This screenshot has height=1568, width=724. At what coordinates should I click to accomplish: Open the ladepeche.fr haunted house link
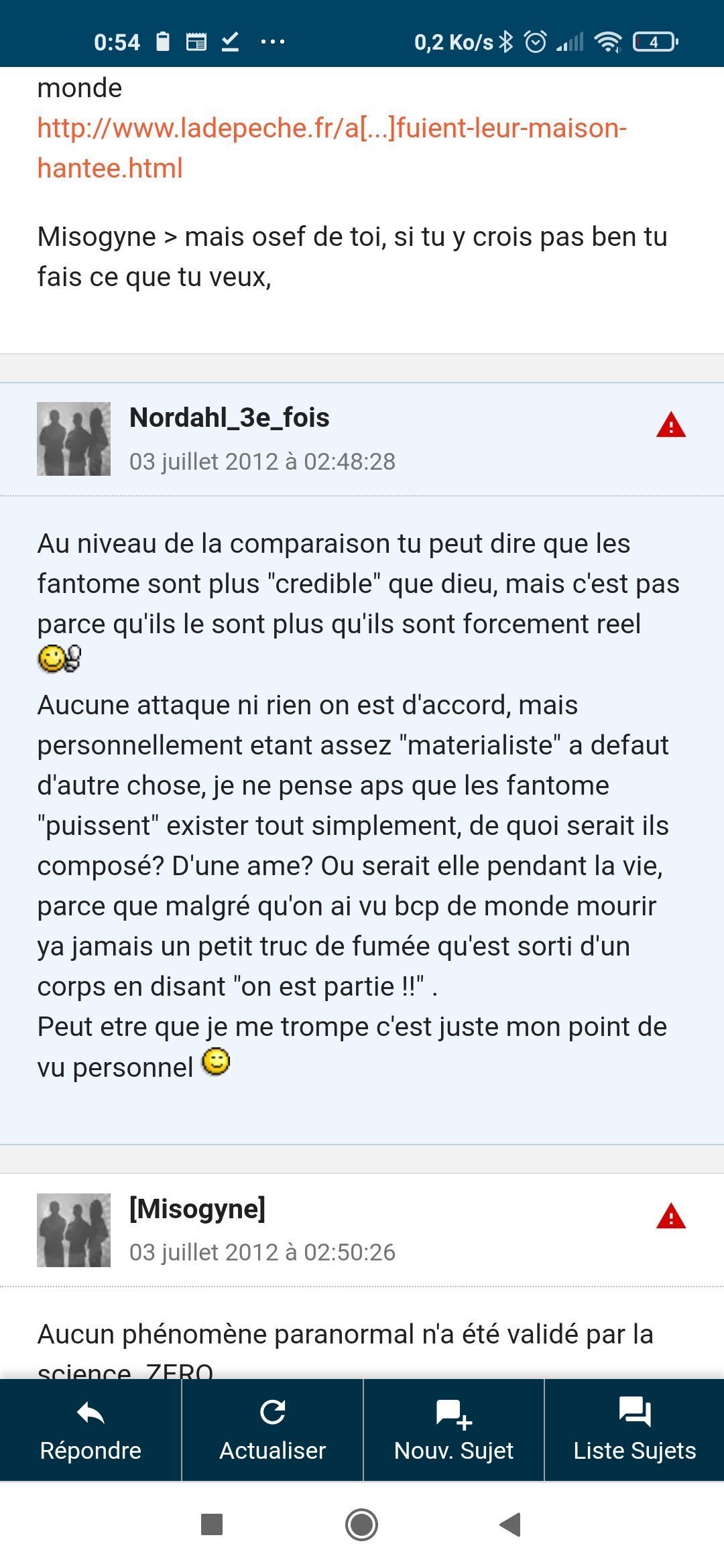331,147
